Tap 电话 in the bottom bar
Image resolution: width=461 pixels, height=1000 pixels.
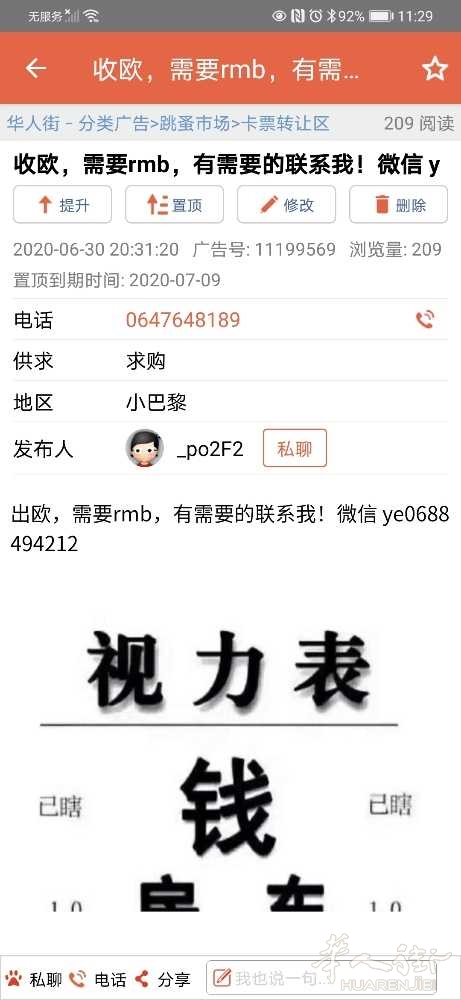[x=98, y=979]
